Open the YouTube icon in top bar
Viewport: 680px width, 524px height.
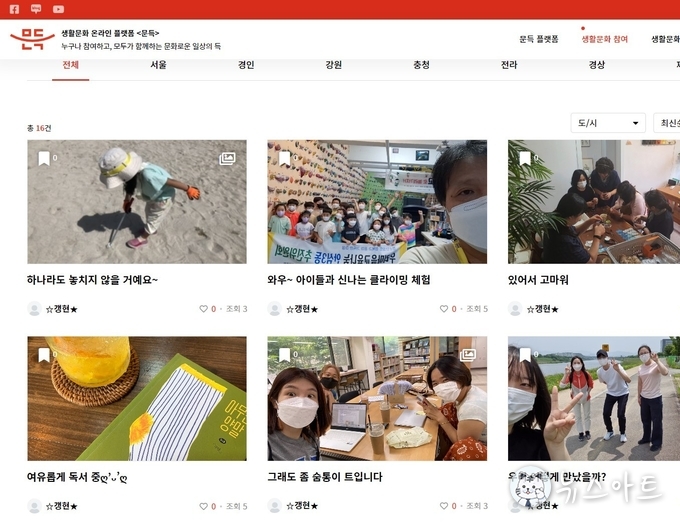(x=58, y=9)
